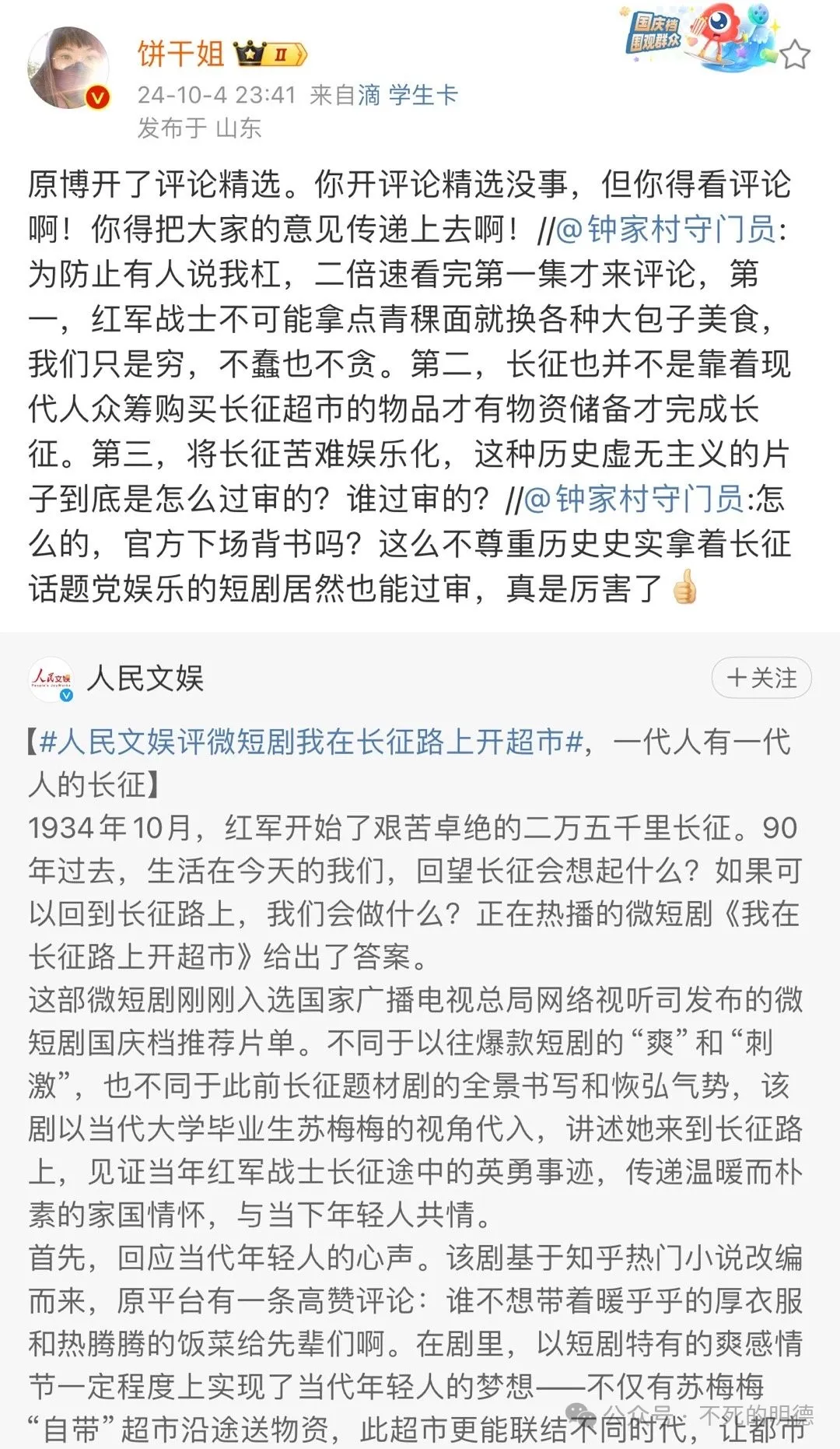The width and height of the screenshot is (840, 1449).
Task: Favorite this post with the star icon
Action: point(794,55)
